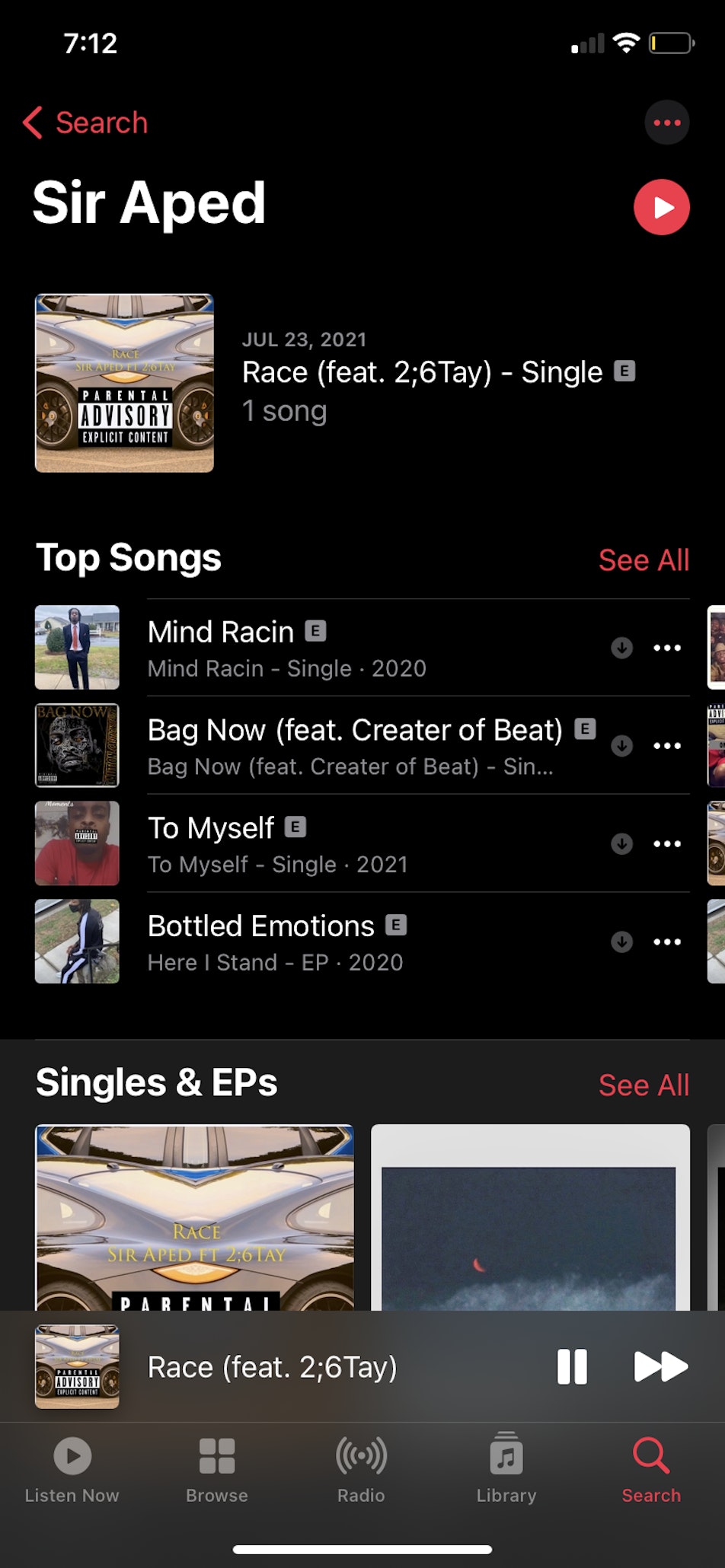Download the song Bottled Emotions

(621, 942)
